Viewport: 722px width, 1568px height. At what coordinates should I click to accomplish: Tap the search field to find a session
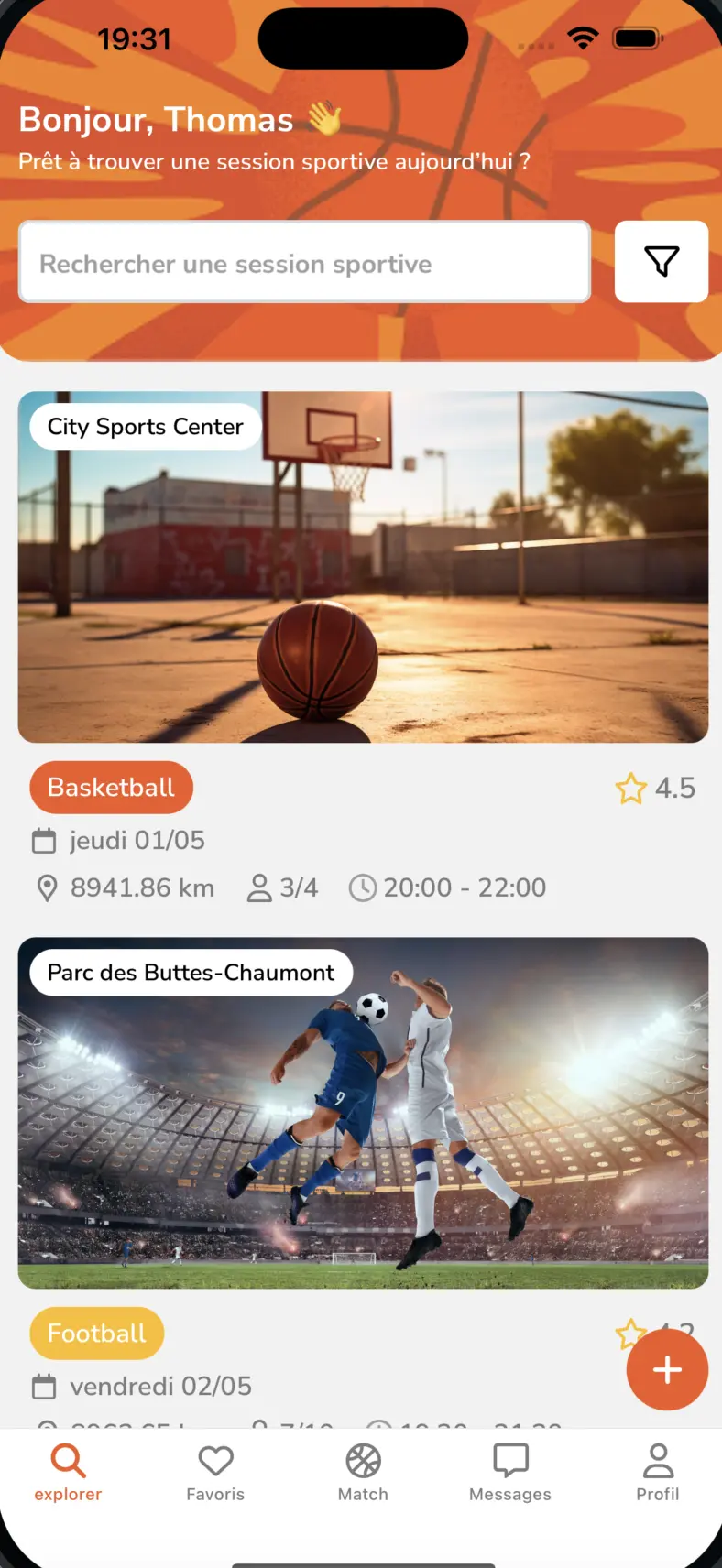pyautogui.click(x=304, y=262)
